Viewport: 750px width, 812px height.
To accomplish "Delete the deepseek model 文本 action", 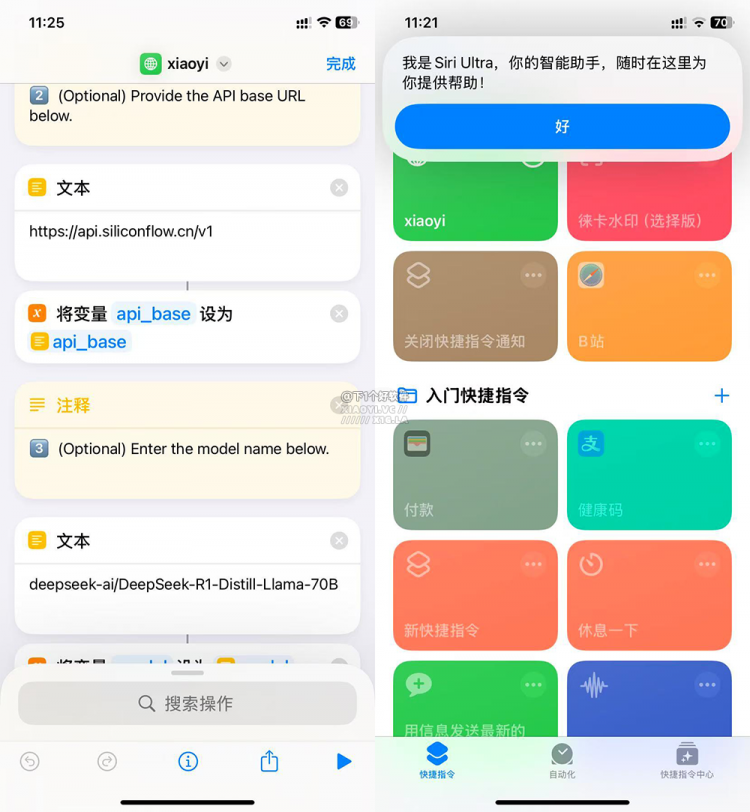I will pyautogui.click(x=339, y=541).
